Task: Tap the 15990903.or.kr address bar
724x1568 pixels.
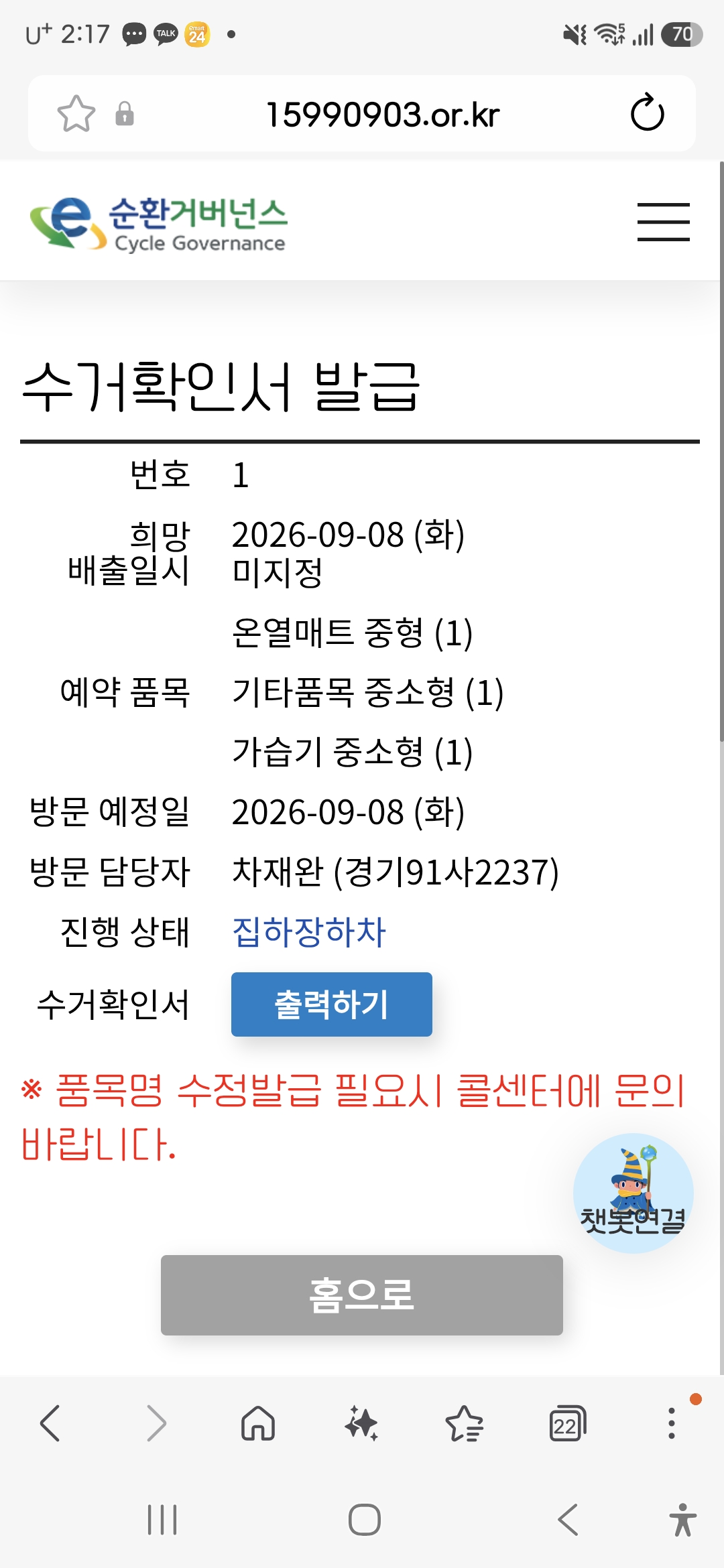Action: [x=382, y=114]
